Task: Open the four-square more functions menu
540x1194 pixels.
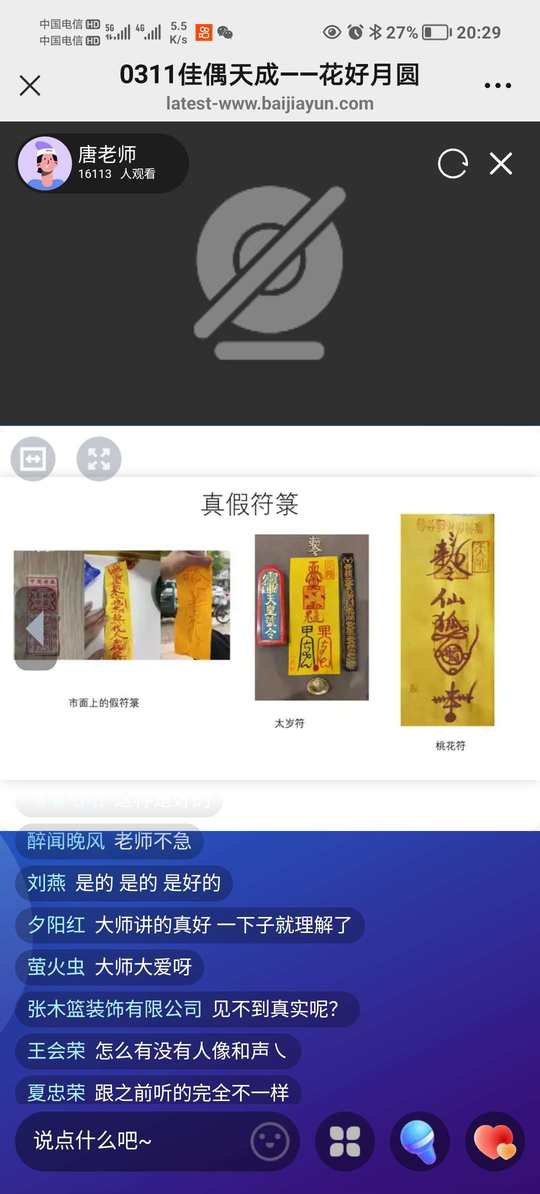Action: tap(344, 1141)
